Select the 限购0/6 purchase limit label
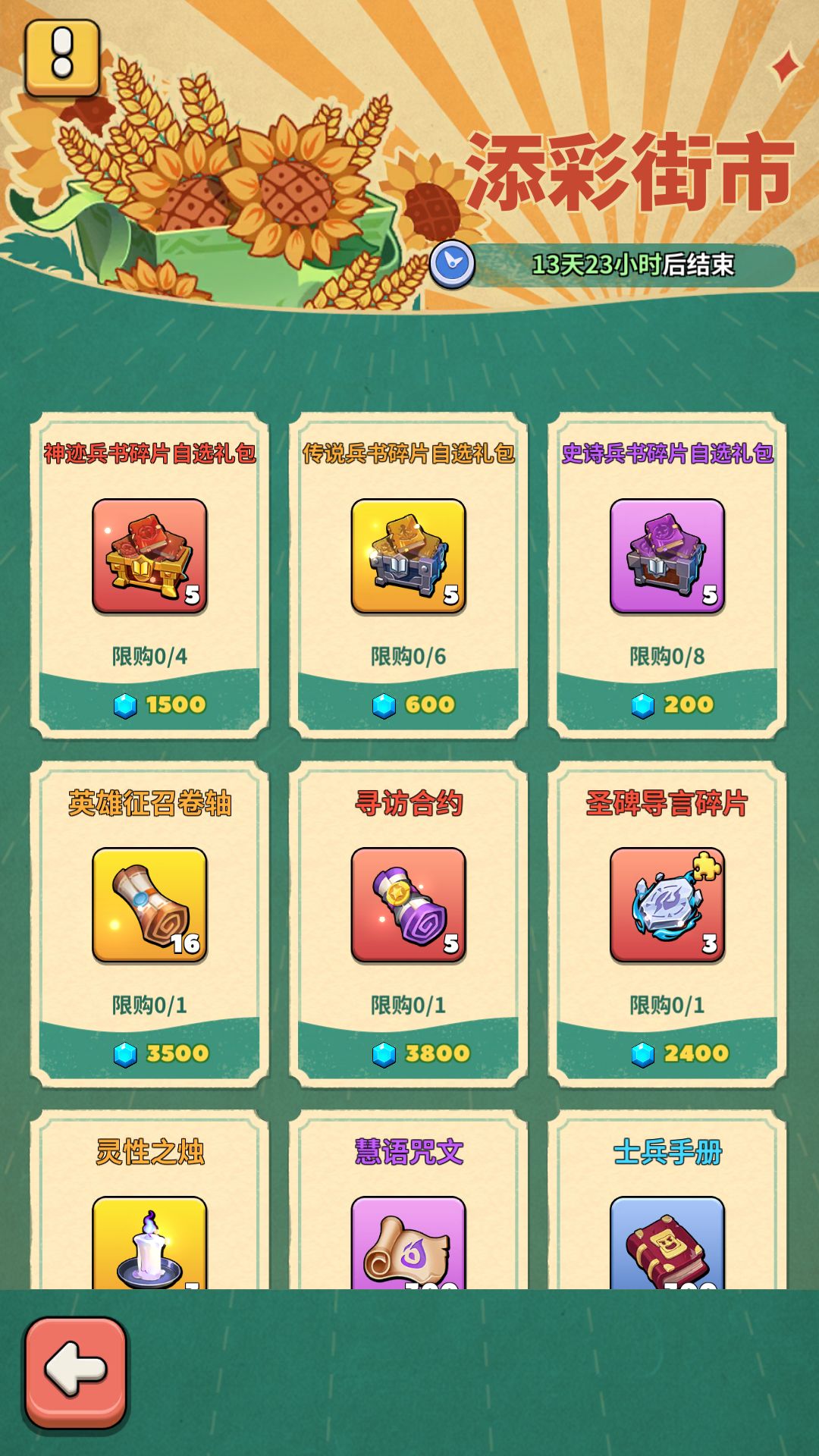819x1456 pixels. (408, 658)
